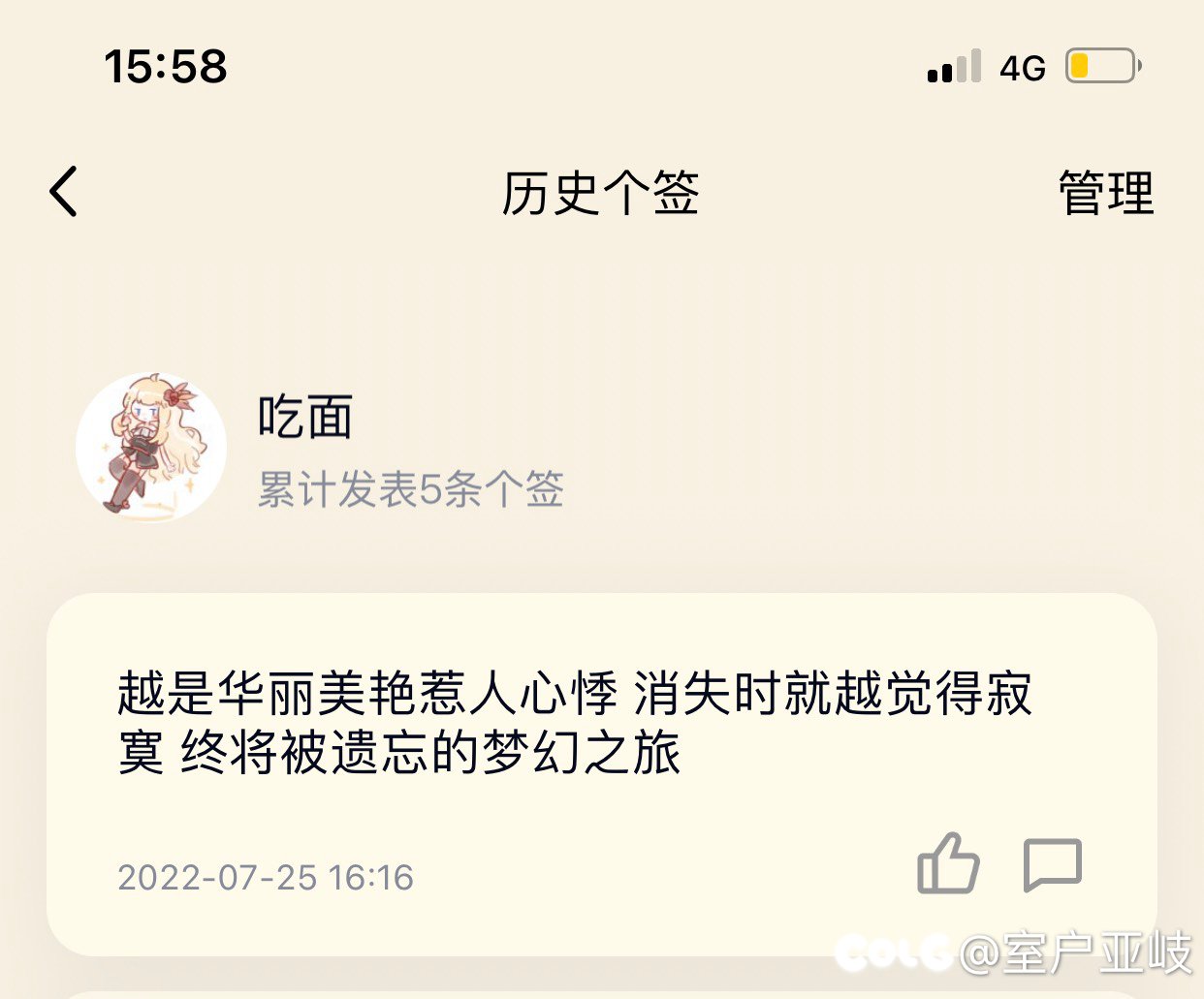This screenshot has height=999, width=1204.
Task: Open 管理 to manage signatures
Action: 1105,193
